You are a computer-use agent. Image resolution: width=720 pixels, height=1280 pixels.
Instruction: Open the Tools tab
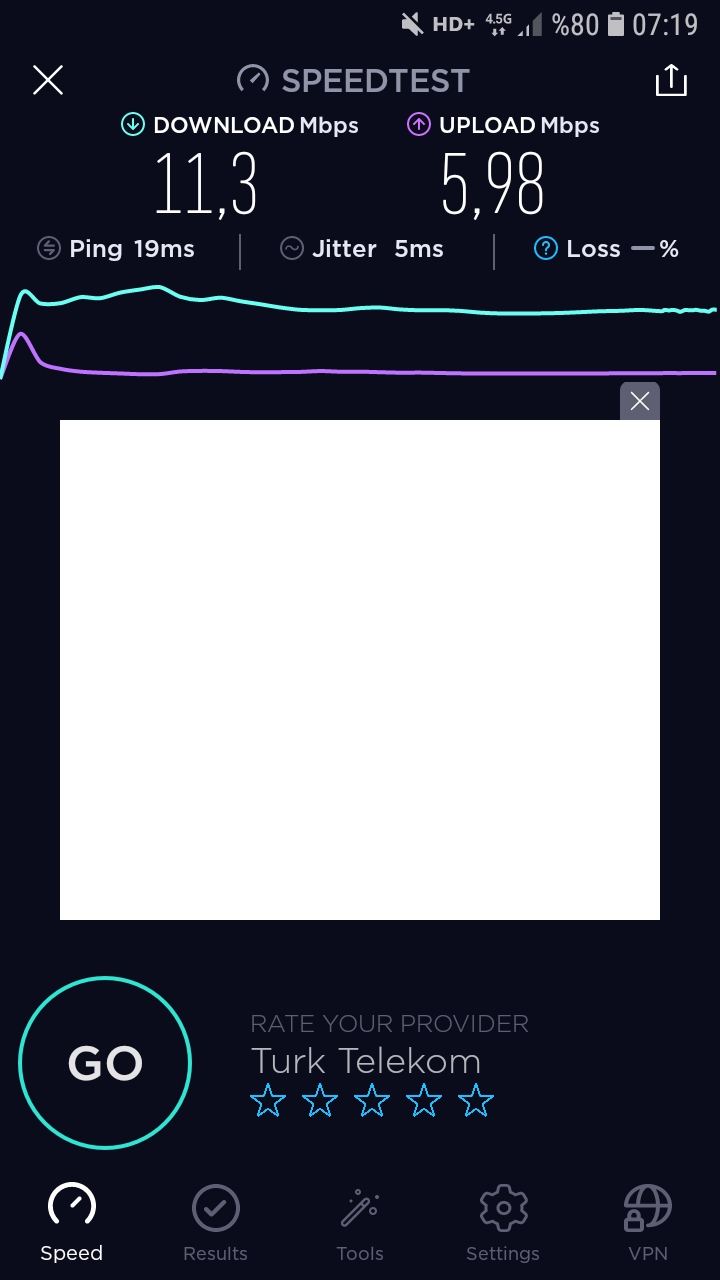click(x=360, y=1223)
